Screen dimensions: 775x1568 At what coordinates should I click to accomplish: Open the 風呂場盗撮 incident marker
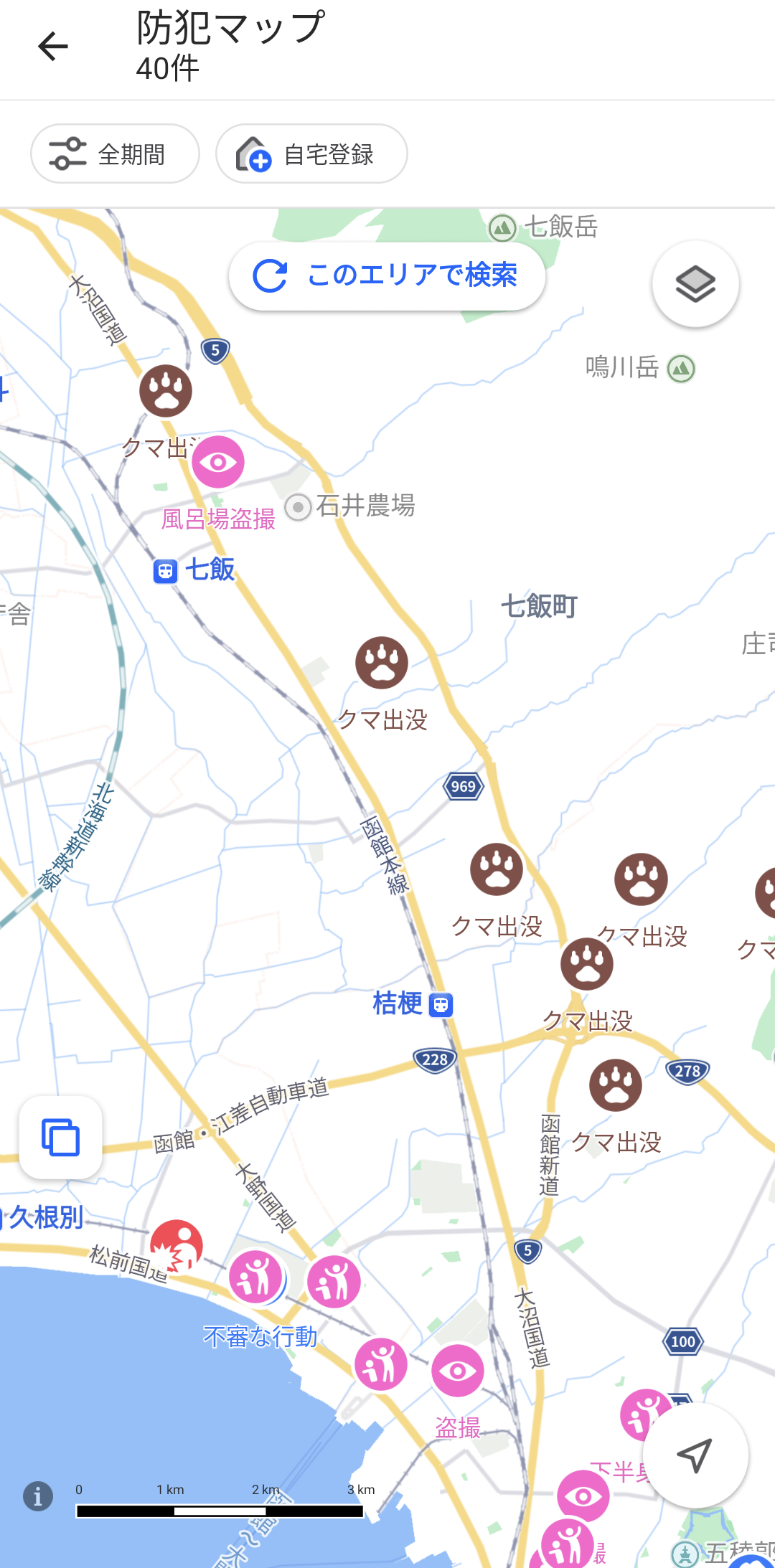pos(218,462)
